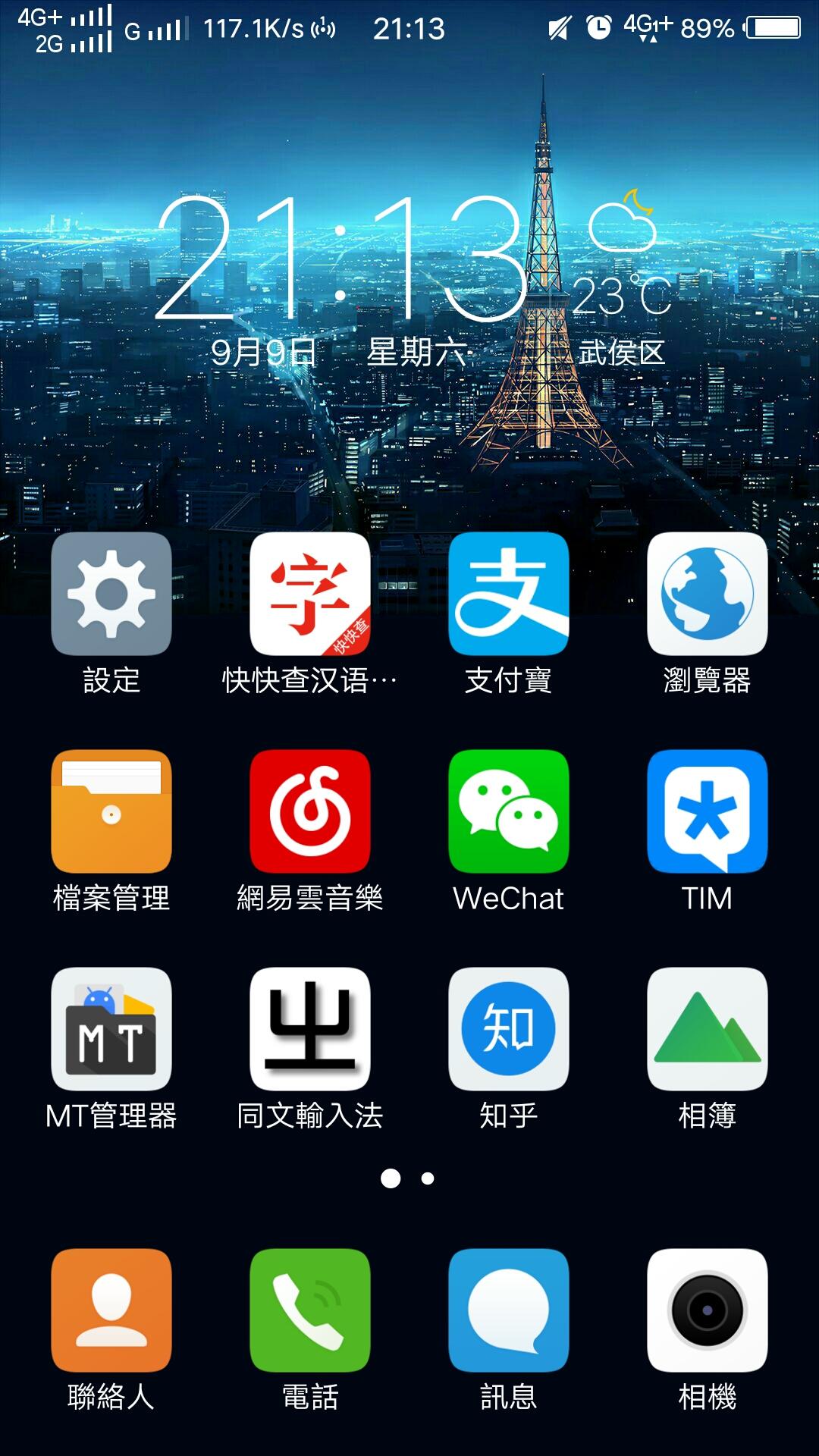The width and height of the screenshot is (819, 1456).
Task: Open 支付寶 Alipay
Action: [x=509, y=594]
